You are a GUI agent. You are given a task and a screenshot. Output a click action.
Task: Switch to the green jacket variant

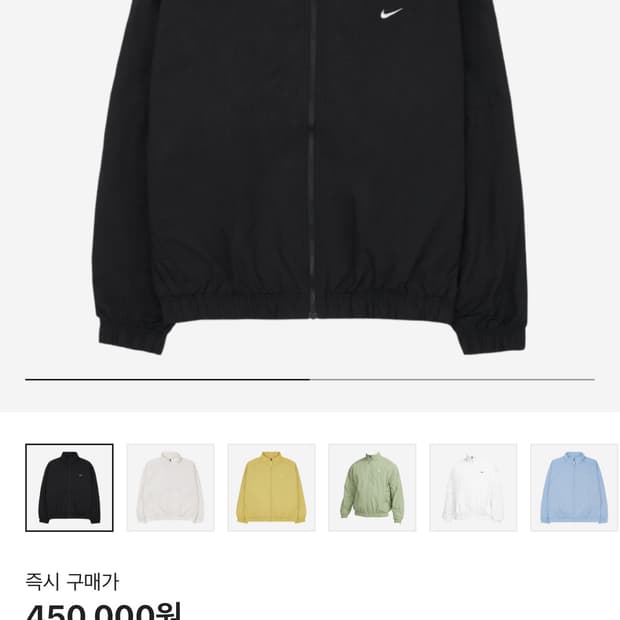click(372, 487)
